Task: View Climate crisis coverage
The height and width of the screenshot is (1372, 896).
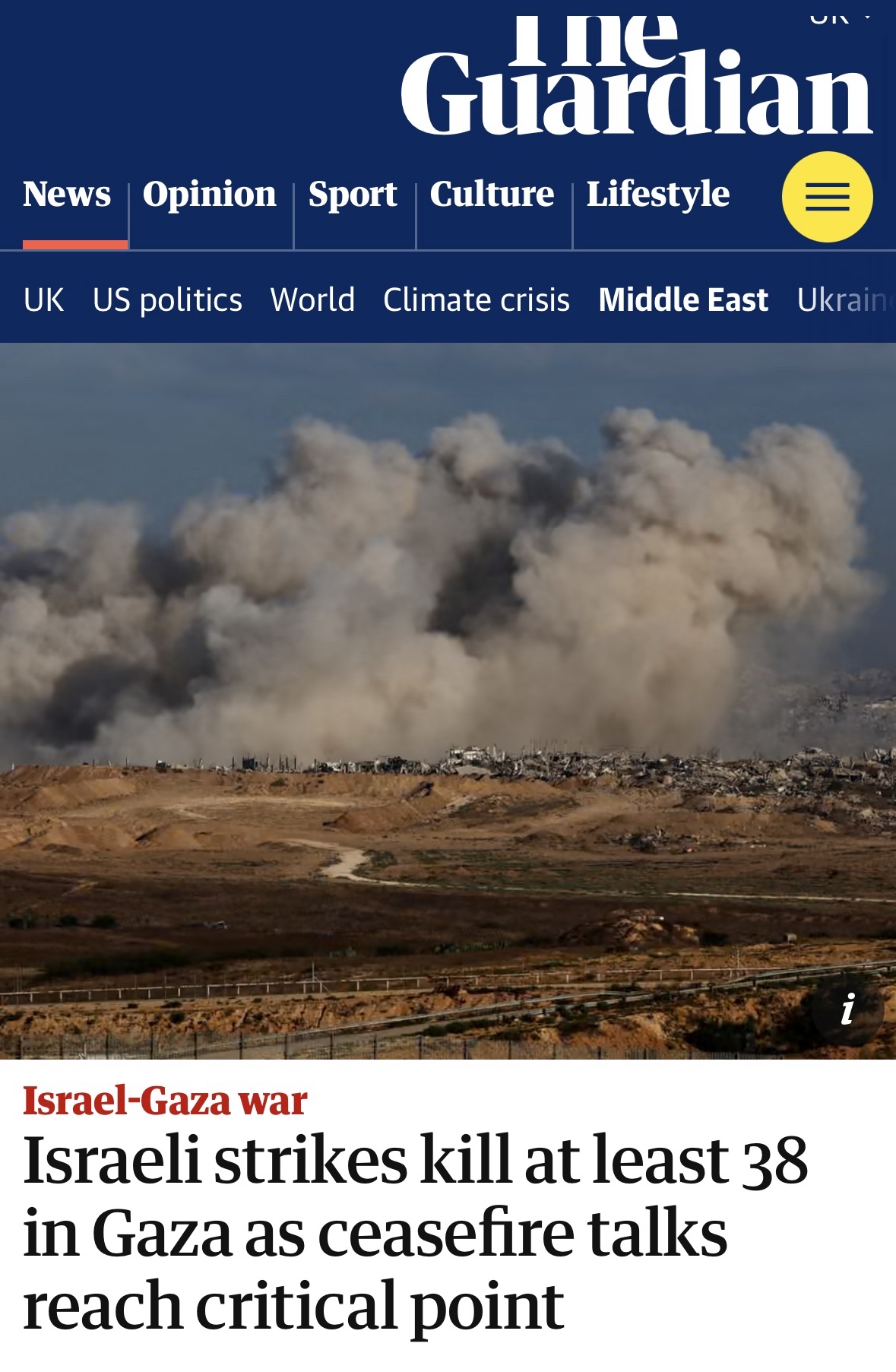Action: click(476, 299)
